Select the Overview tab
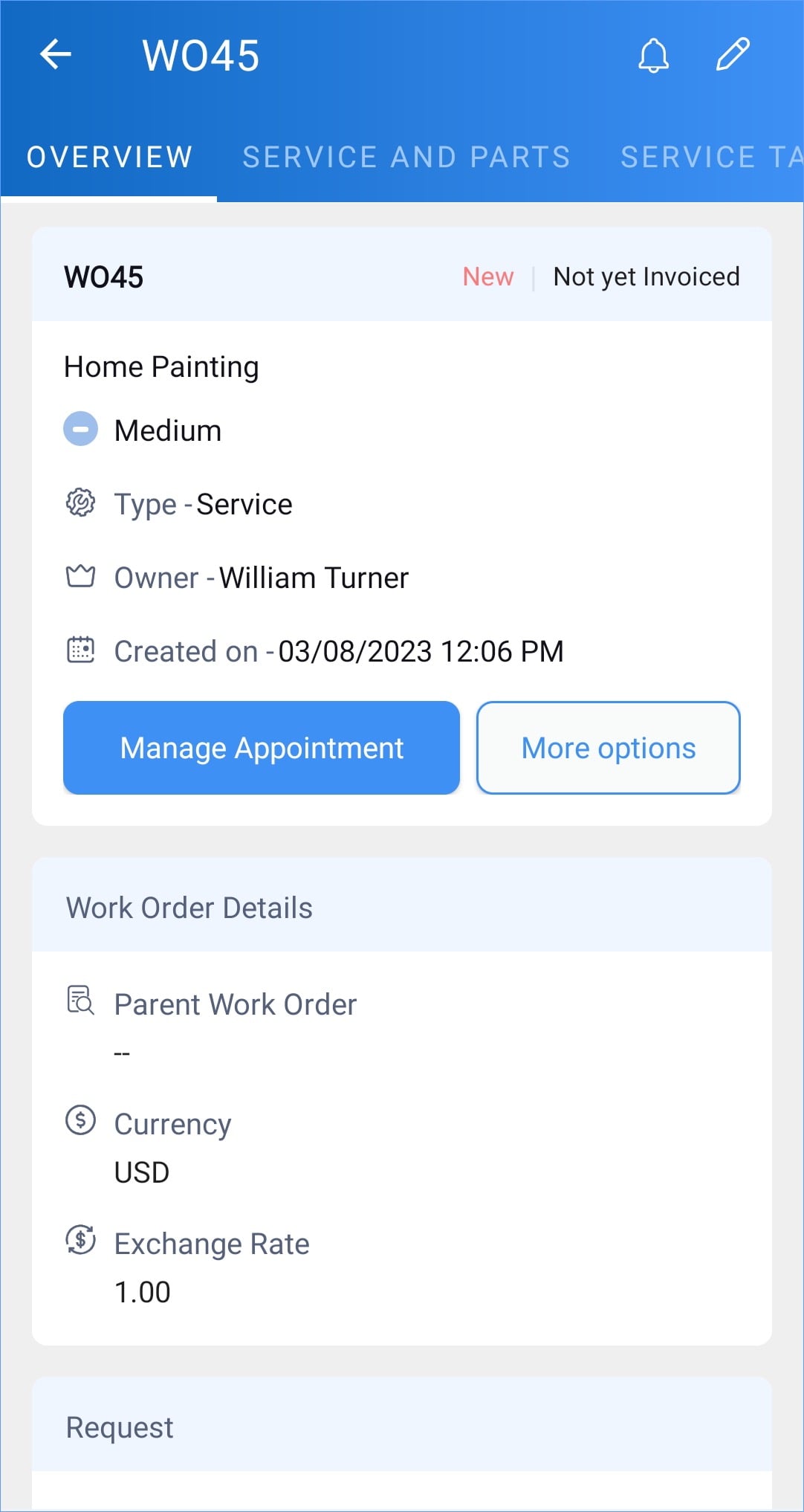 [x=110, y=157]
